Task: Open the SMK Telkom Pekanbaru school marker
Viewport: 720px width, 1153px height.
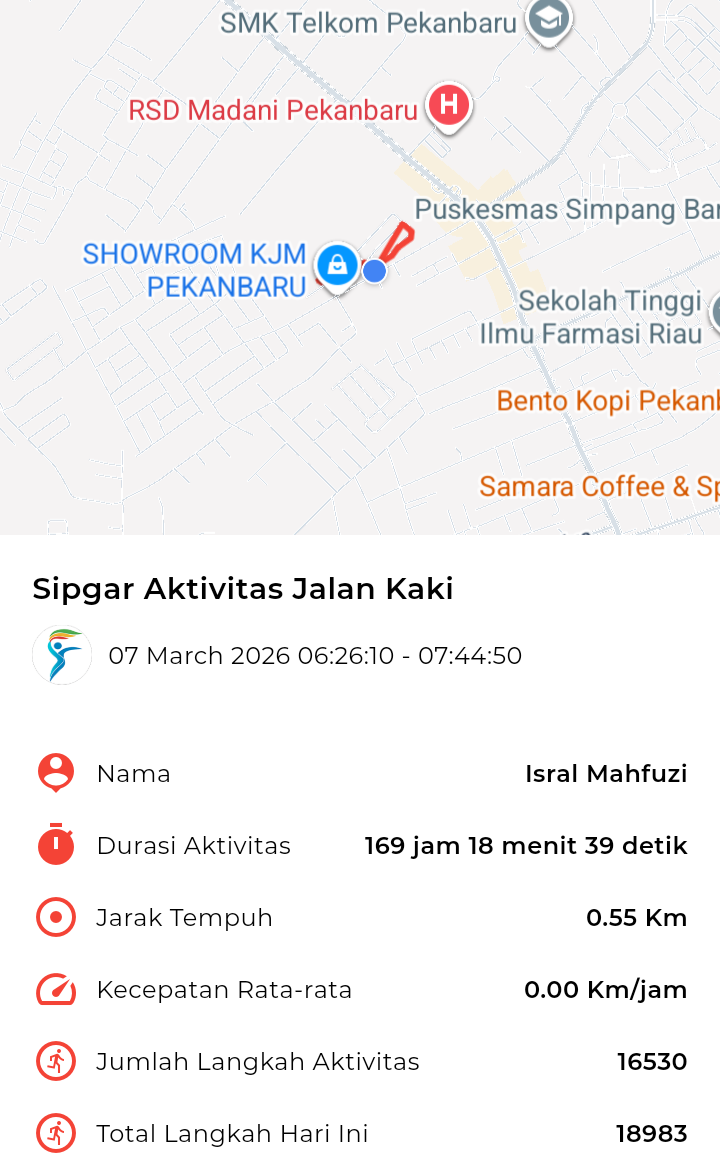Action: click(x=548, y=20)
